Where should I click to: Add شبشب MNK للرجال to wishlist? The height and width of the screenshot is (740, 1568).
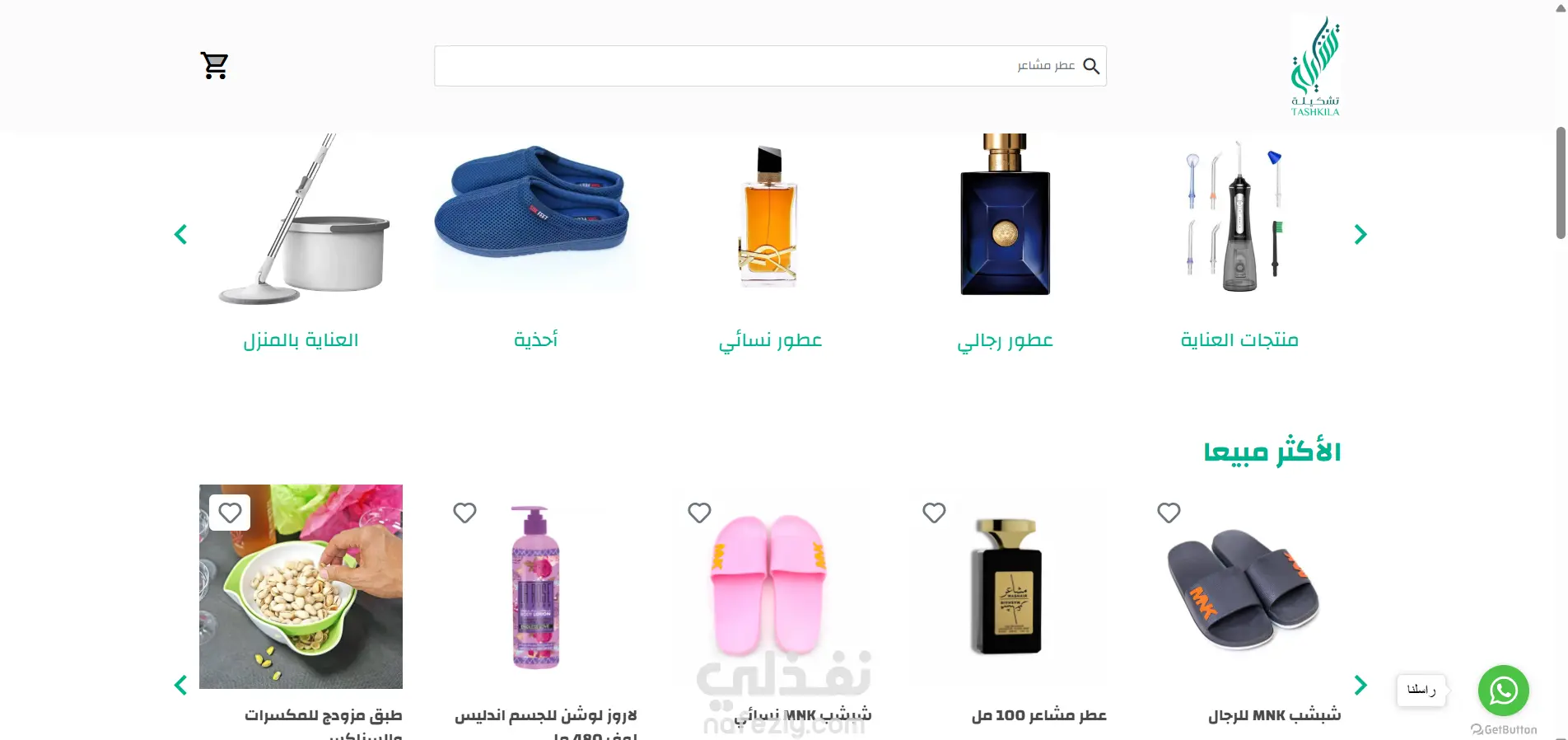tap(1169, 513)
